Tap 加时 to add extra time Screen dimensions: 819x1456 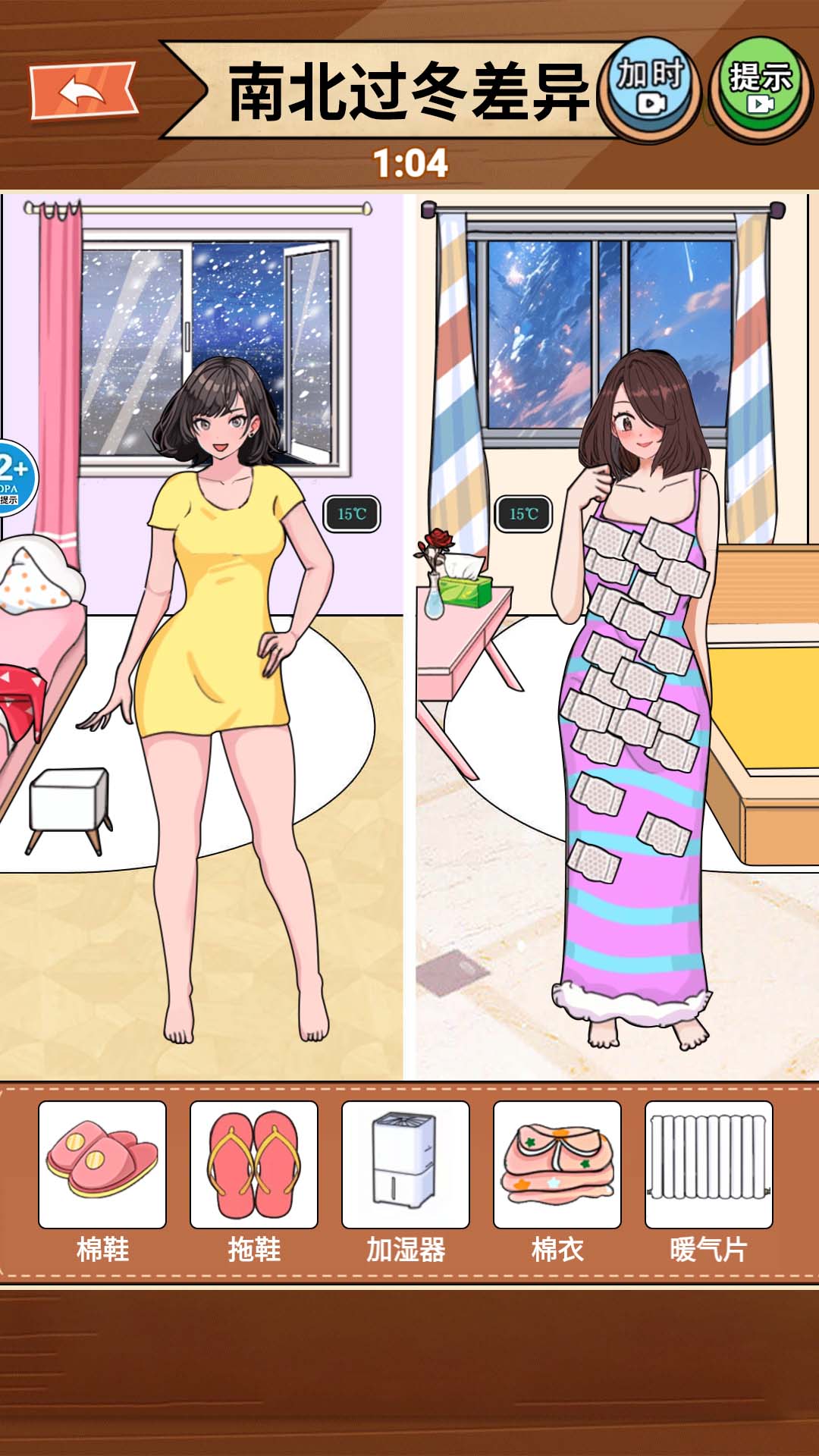pyautogui.click(x=649, y=87)
